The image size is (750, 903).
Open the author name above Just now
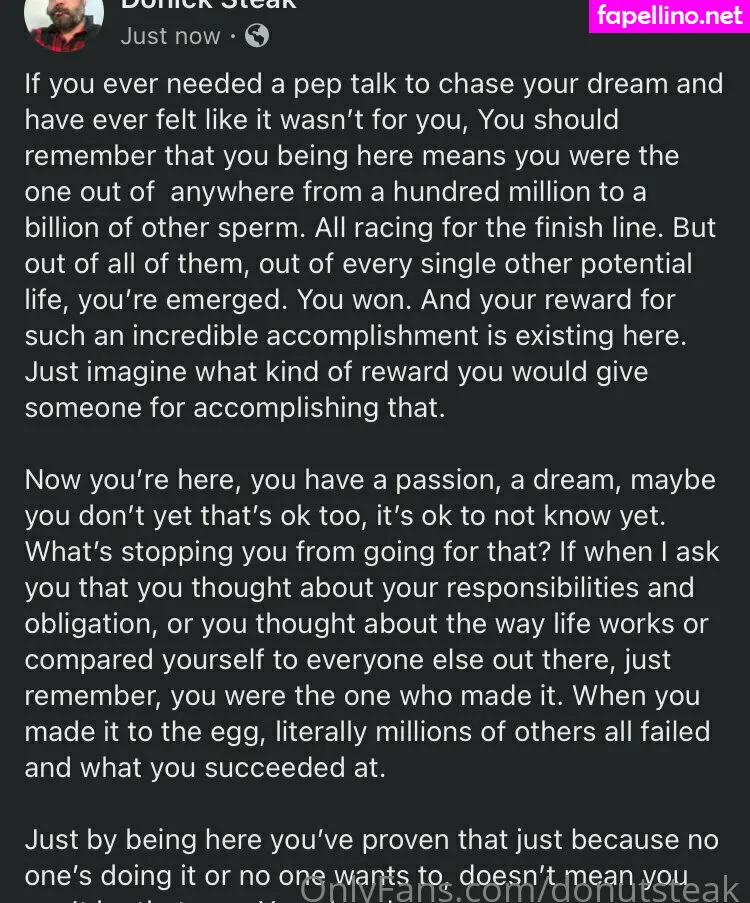click(208, 5)
